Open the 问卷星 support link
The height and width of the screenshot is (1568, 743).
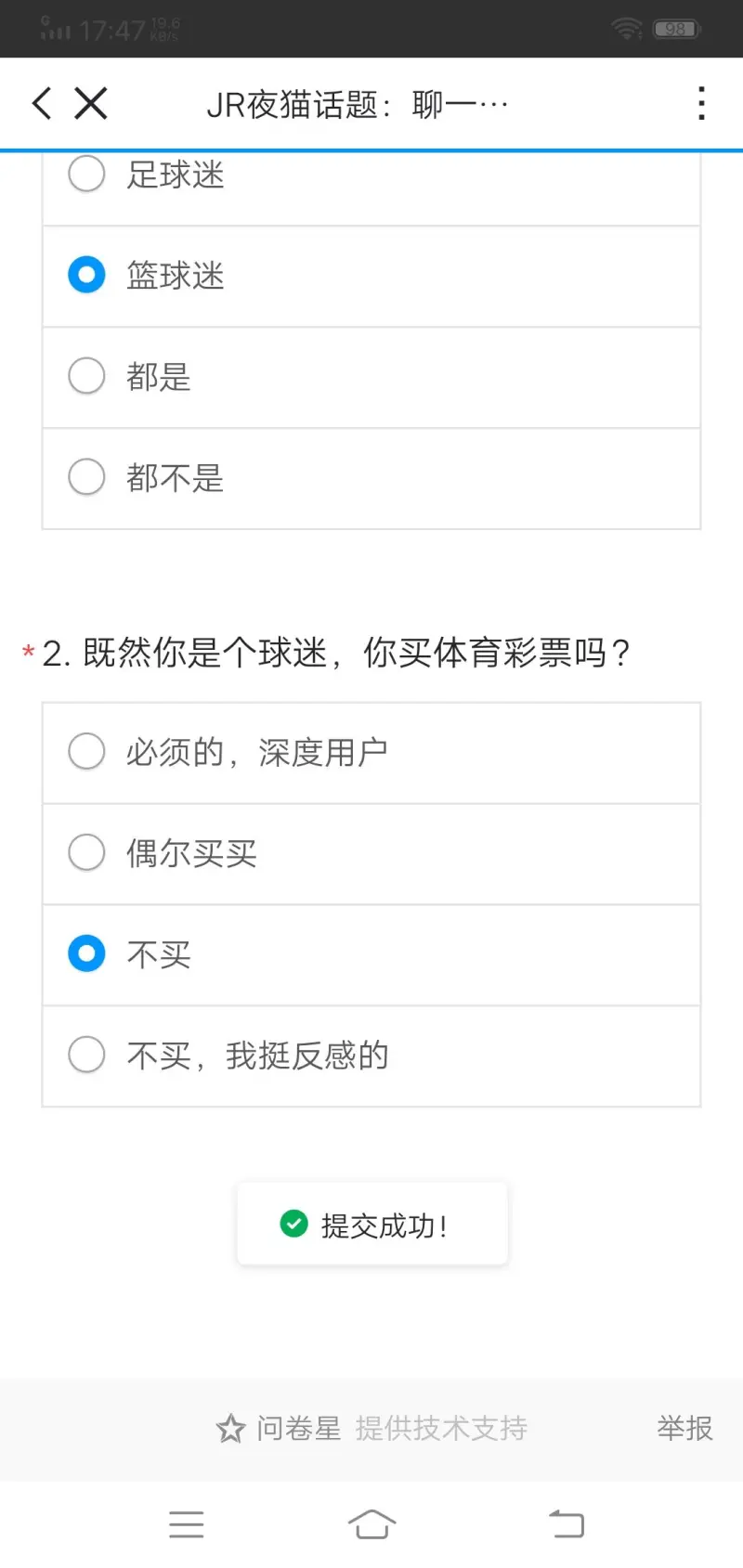tap(371, 1428)
